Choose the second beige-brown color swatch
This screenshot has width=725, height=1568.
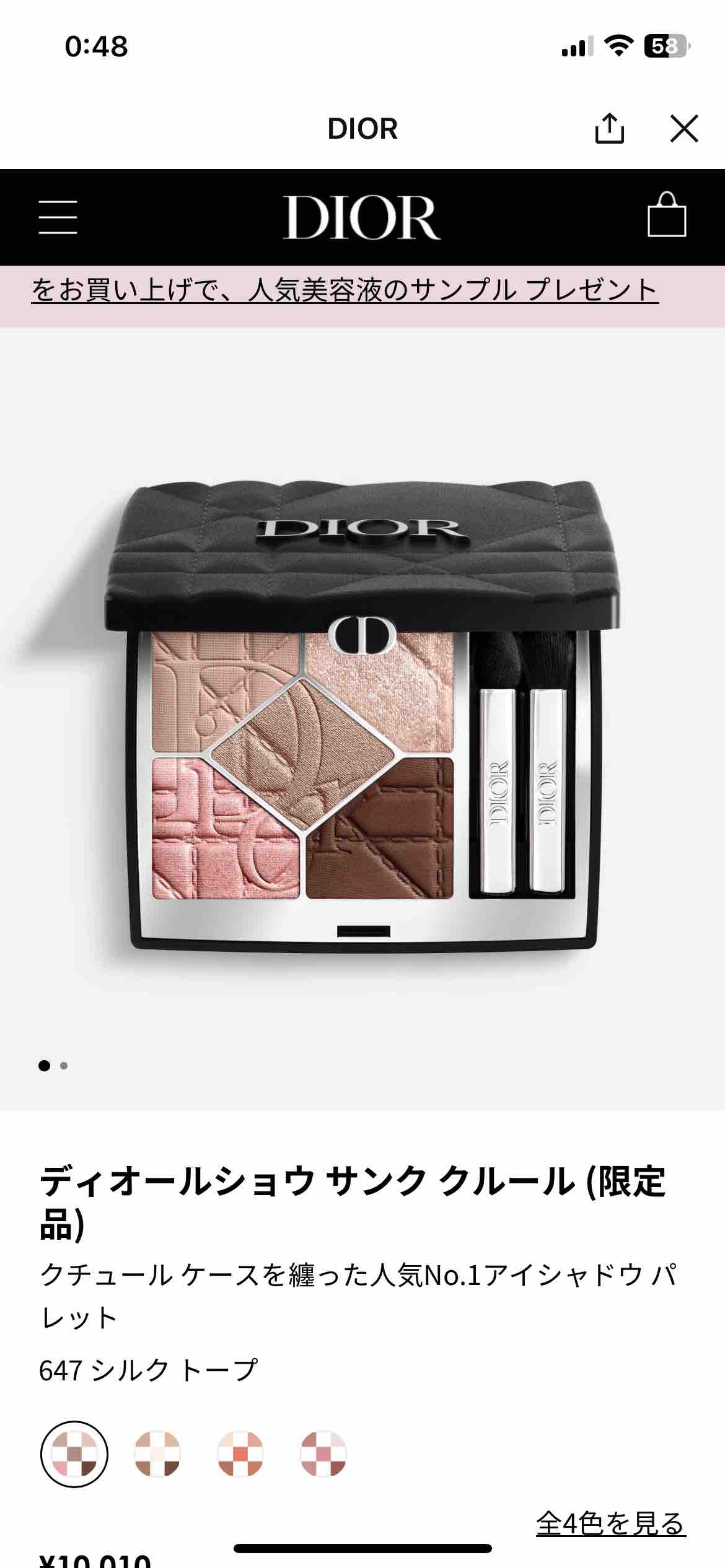pyautogui.click(x=157, y=1454)
